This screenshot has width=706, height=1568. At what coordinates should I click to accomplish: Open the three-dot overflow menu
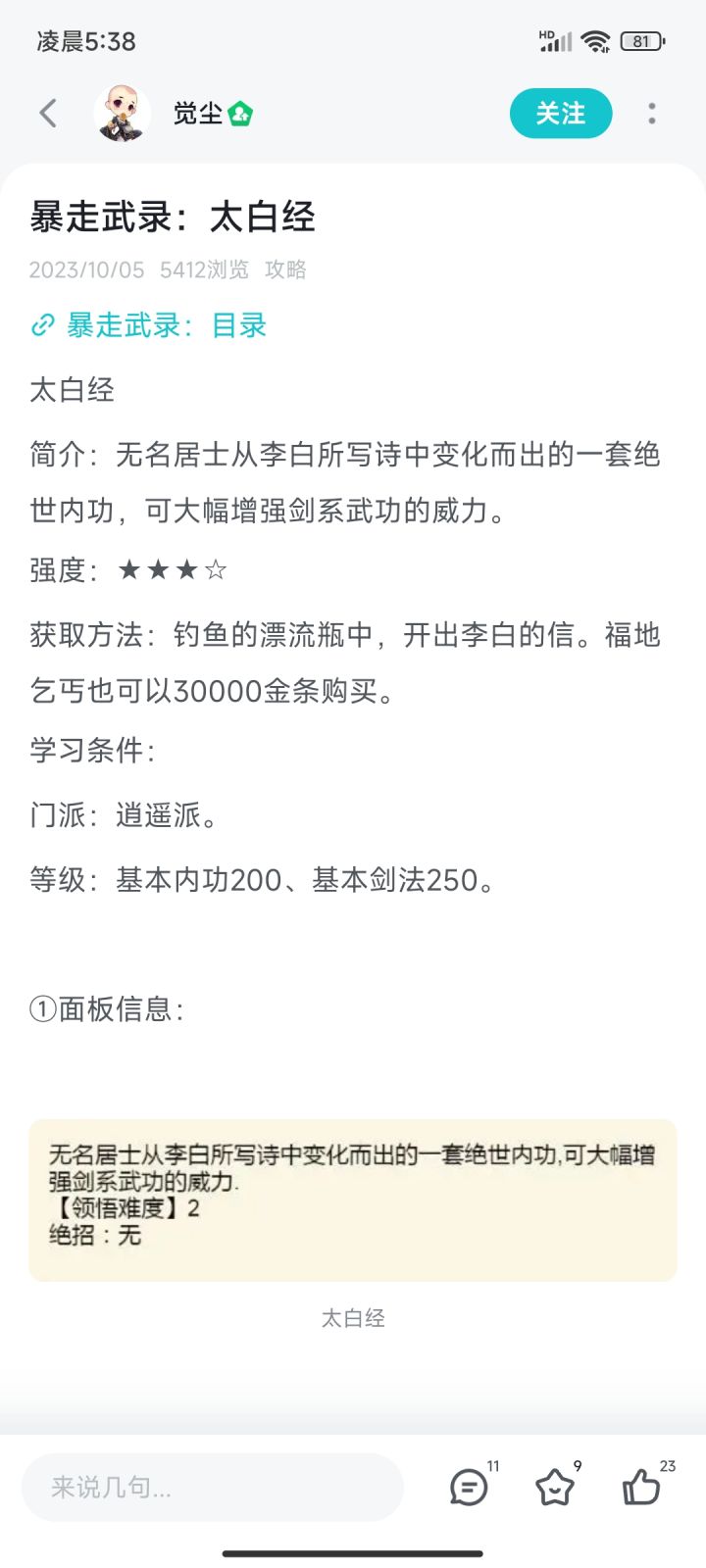(x=652, y=114)
